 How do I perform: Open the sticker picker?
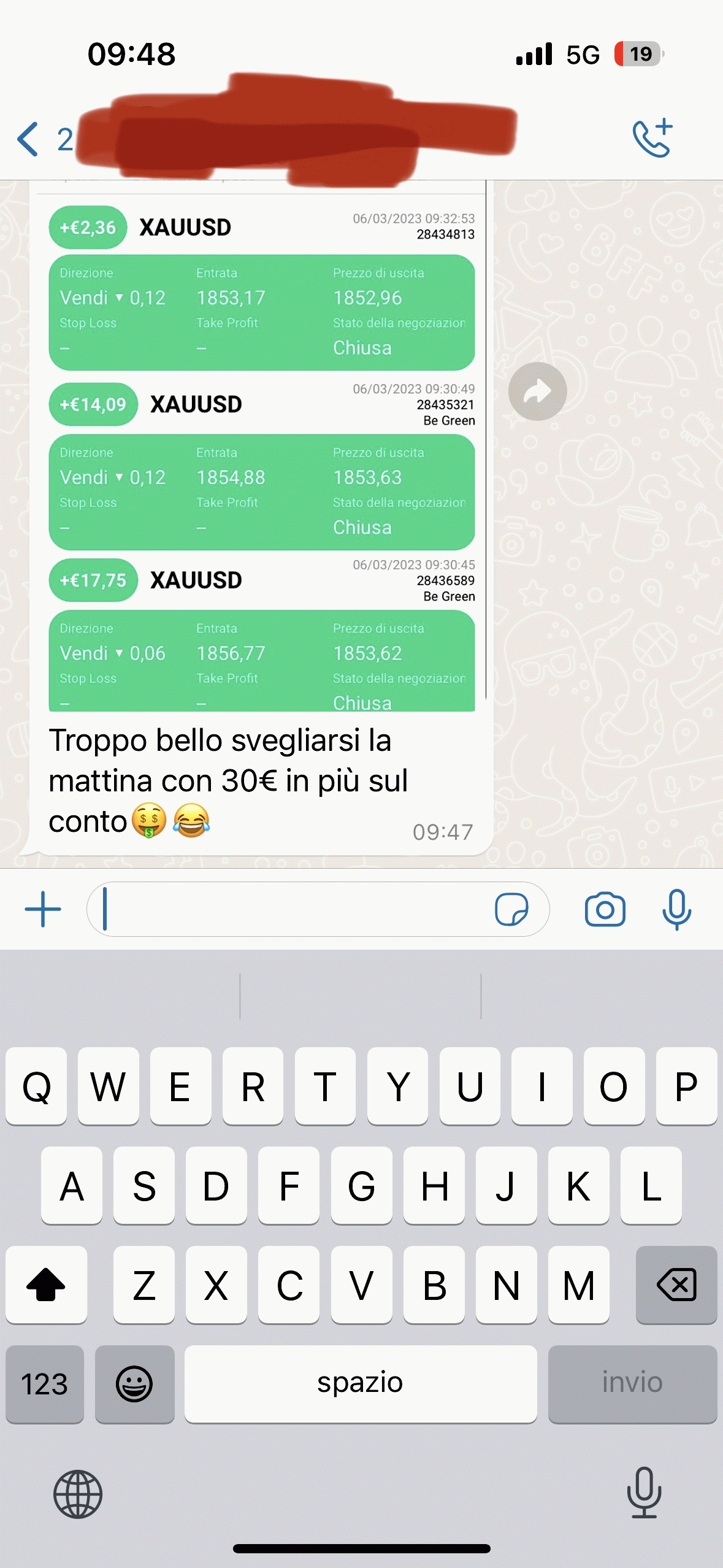[511, 909]
